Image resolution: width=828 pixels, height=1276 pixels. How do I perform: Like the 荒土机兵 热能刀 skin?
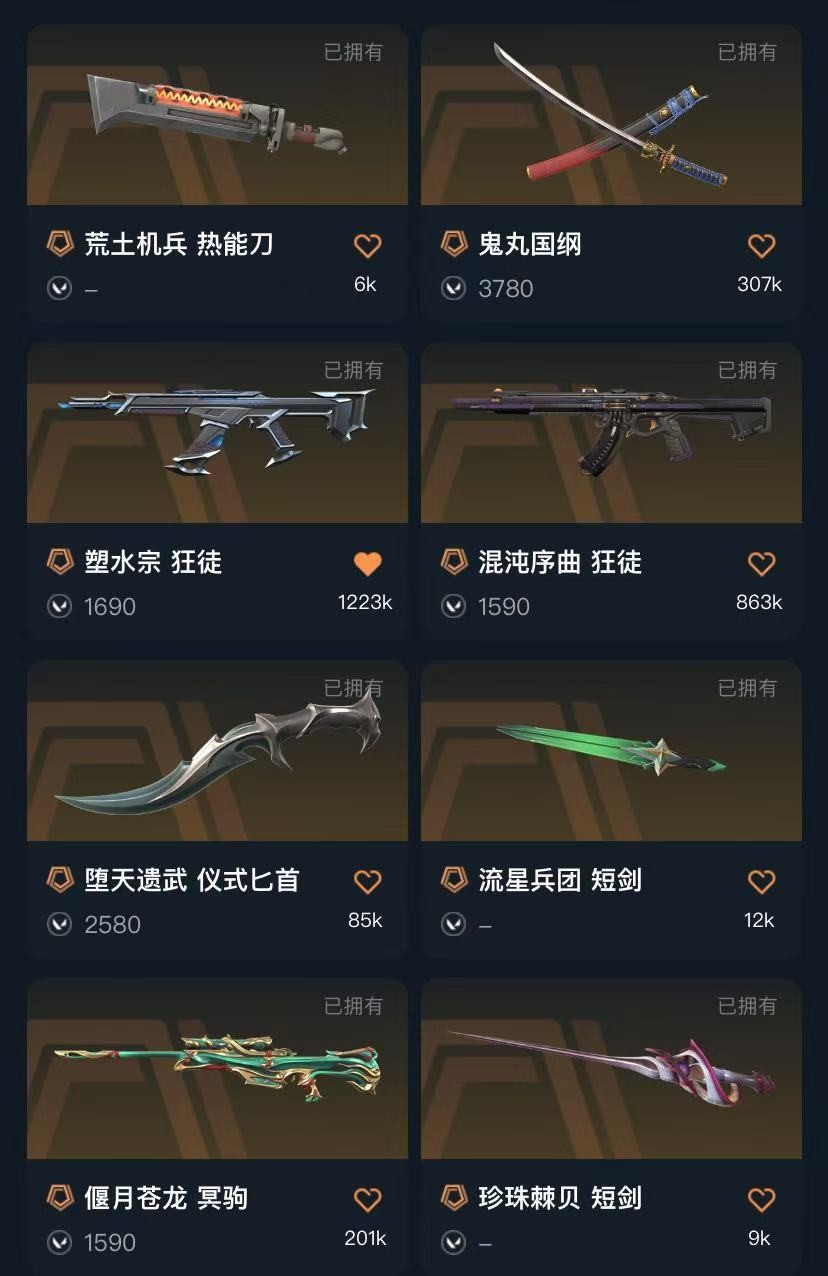click(367, 245)
